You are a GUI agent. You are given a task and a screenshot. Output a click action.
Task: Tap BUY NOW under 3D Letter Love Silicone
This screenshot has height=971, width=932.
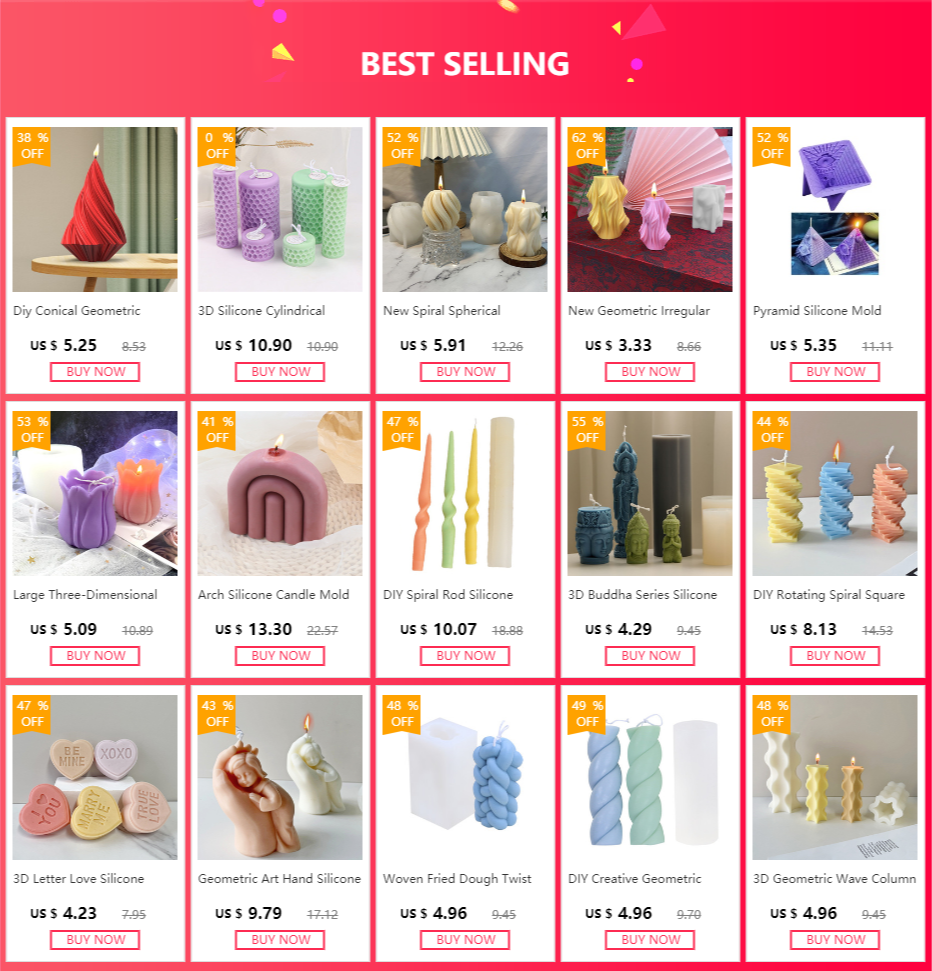tap(95, 940)
